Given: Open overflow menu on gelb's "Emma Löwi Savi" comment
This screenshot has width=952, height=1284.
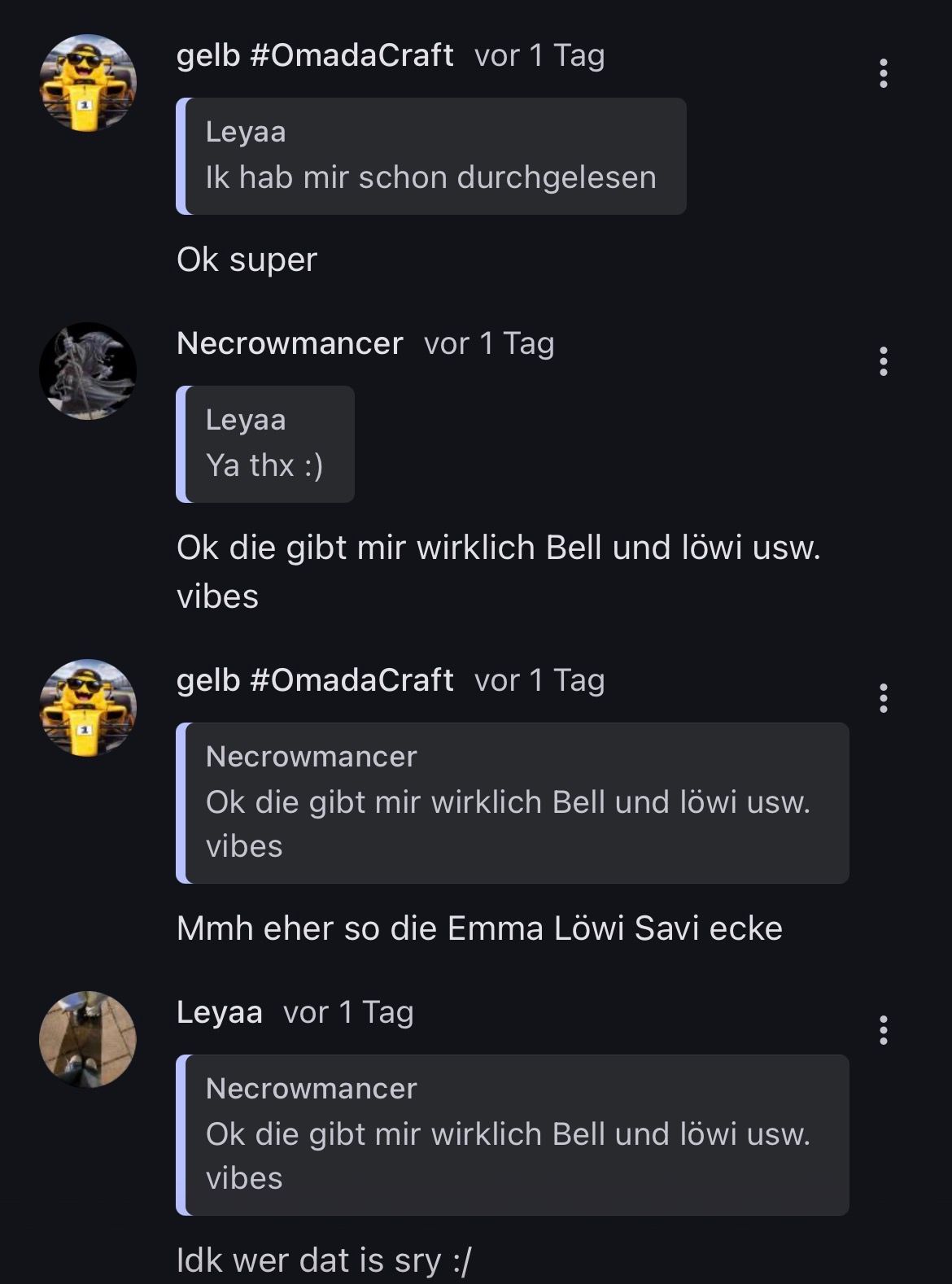Looking at the screenshot, I should [x=883, y=698].
